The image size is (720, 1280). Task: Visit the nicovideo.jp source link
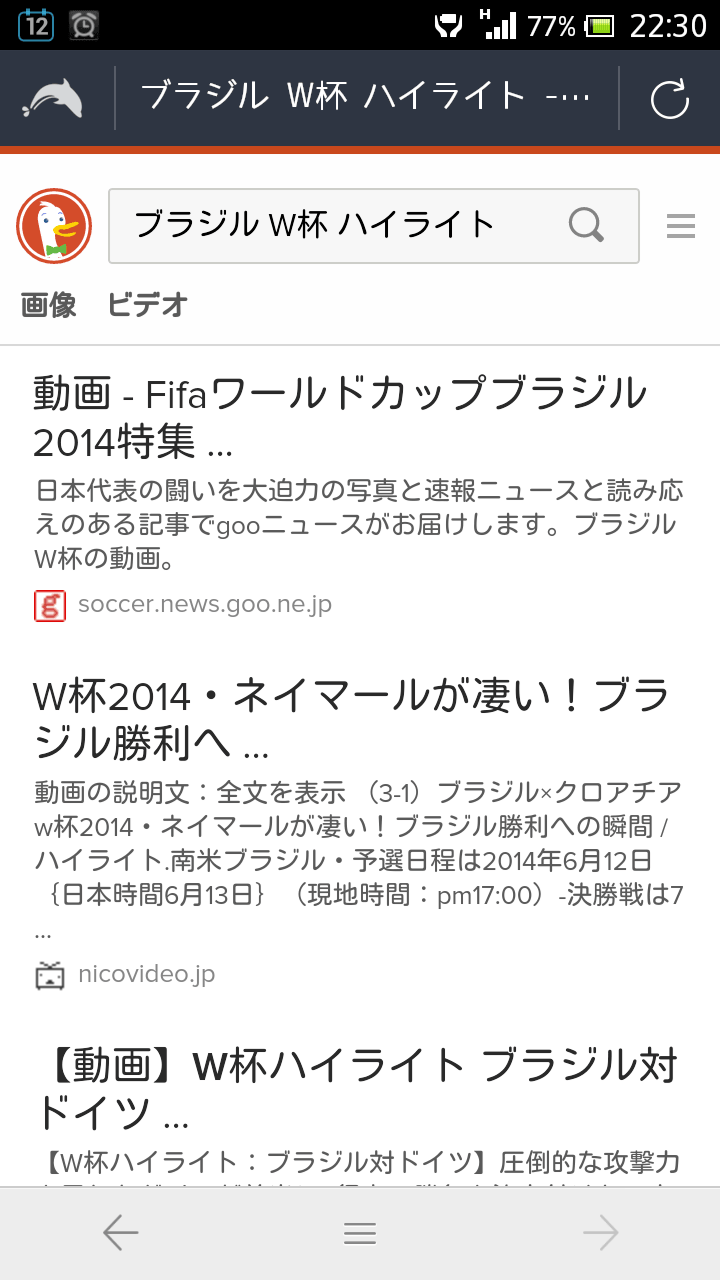click(146, 974)
